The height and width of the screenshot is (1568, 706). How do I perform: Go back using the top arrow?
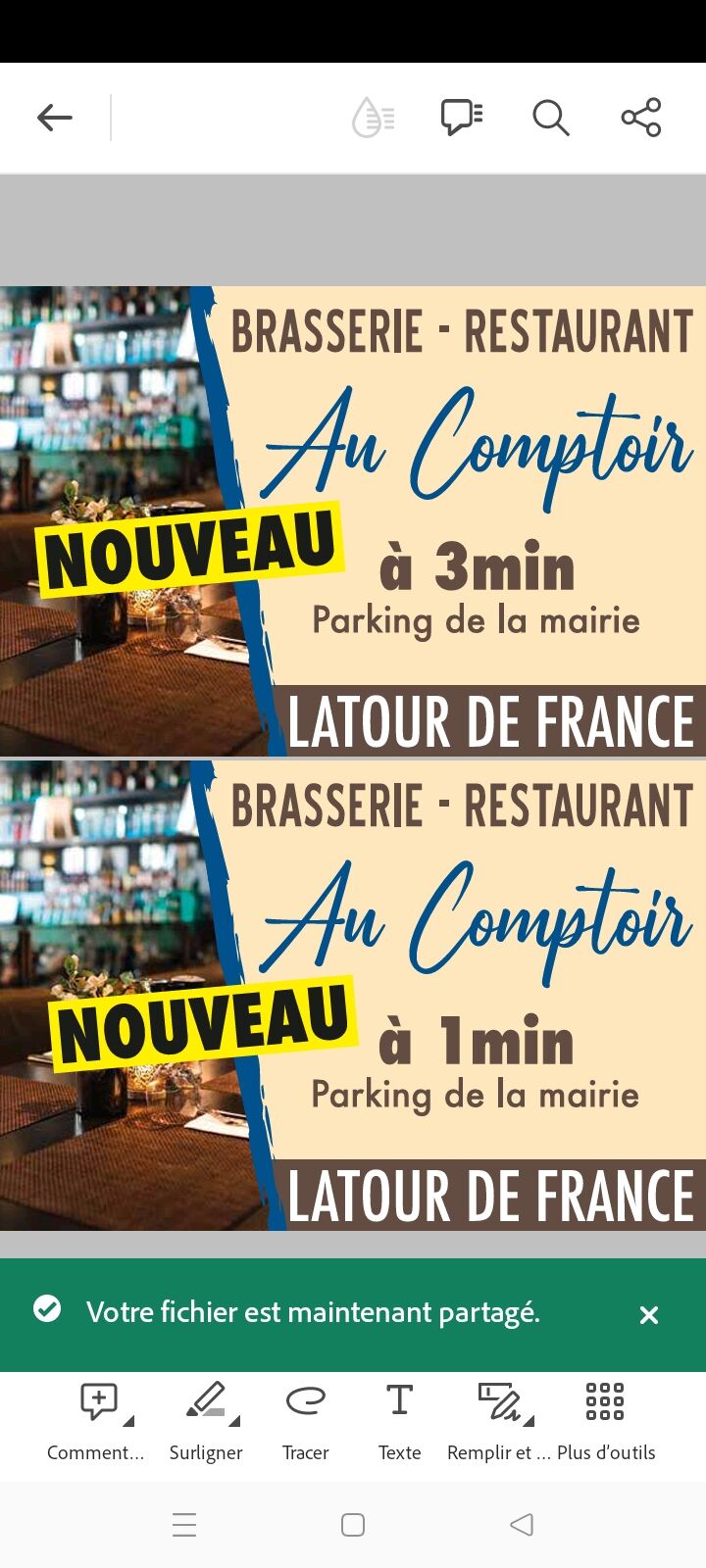coord(55,119)
